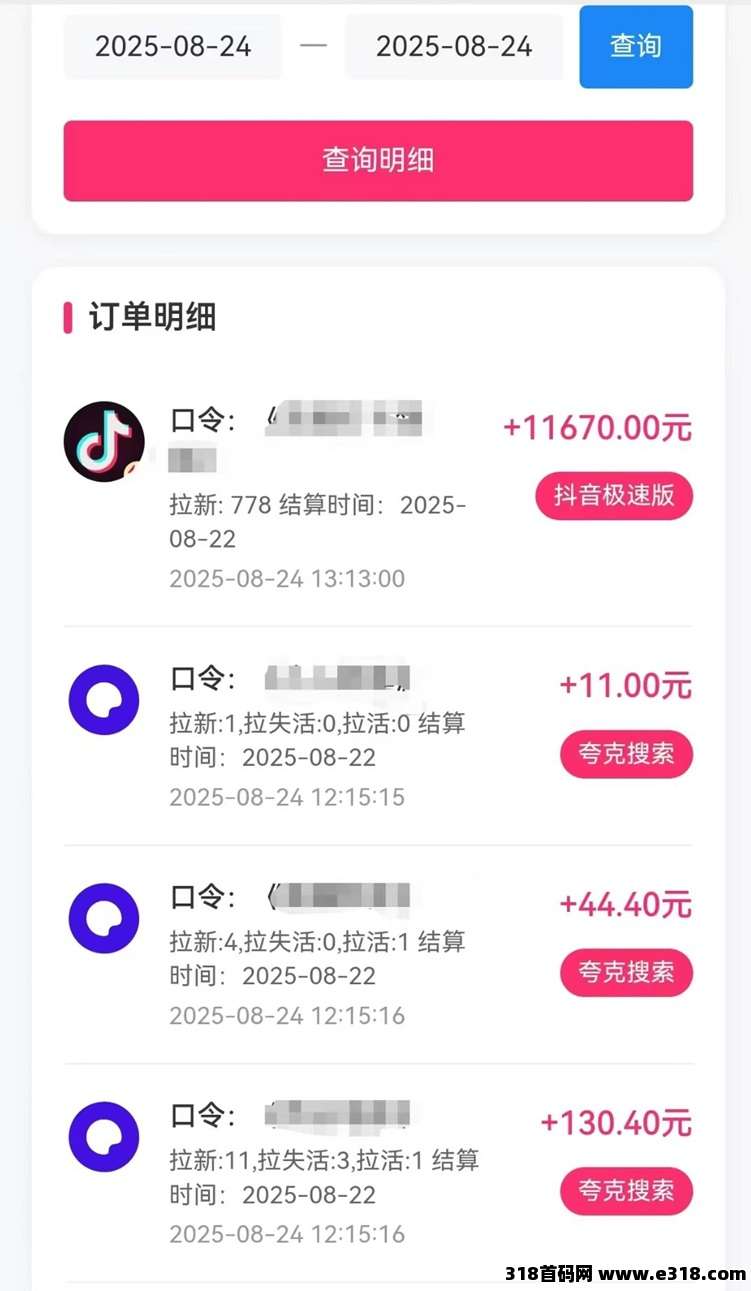Screen dimensions: 751x1291
Task: Tap the blue 查询 button
Action: click(x=636, y=46)
